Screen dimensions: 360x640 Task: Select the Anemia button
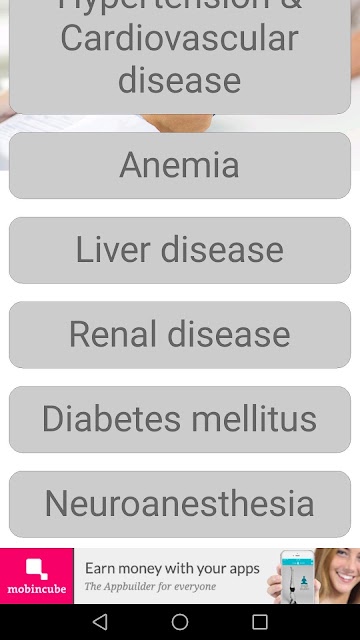[180, 165]
